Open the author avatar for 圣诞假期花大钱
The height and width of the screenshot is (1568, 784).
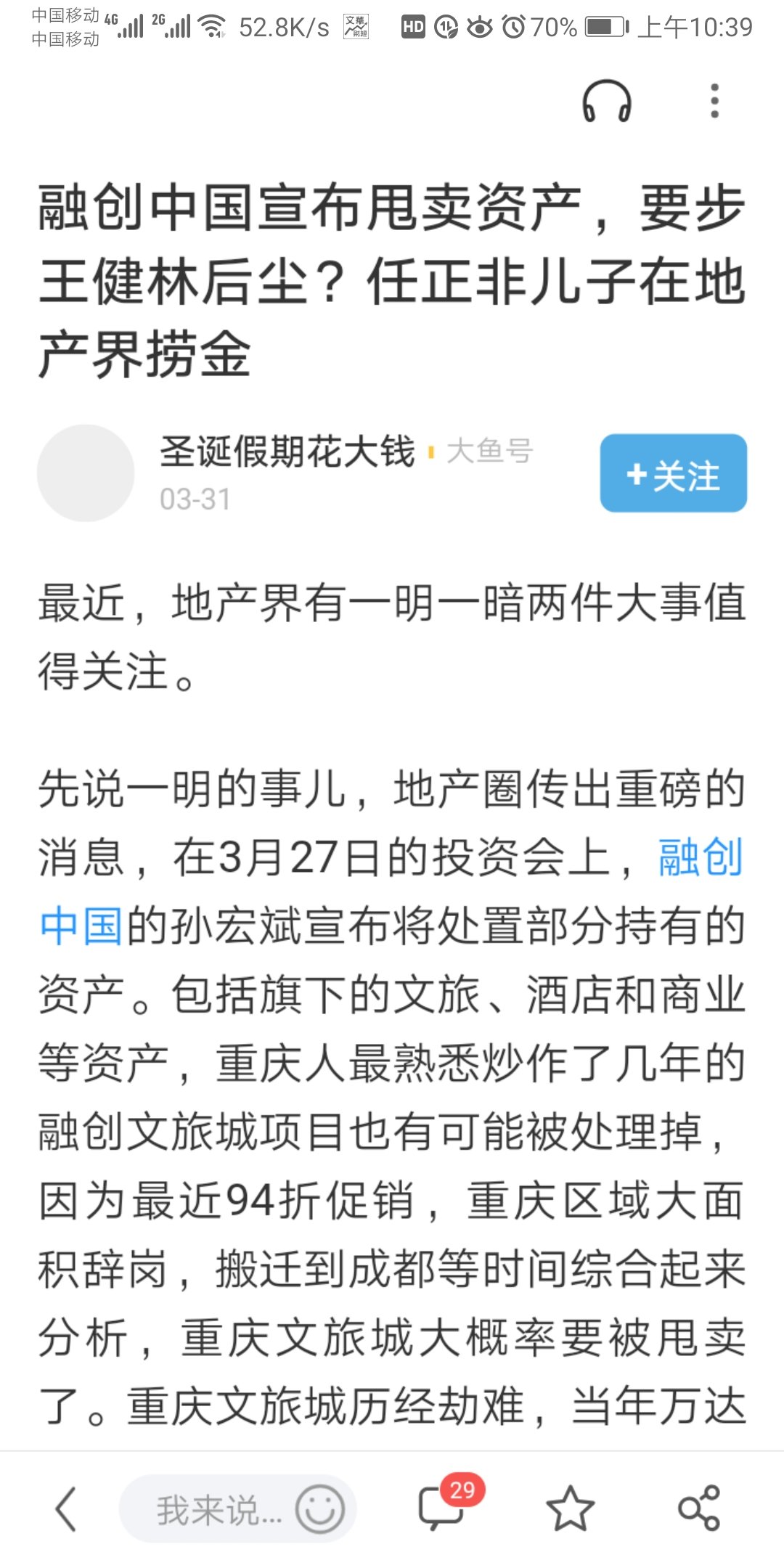coord(86,473)
